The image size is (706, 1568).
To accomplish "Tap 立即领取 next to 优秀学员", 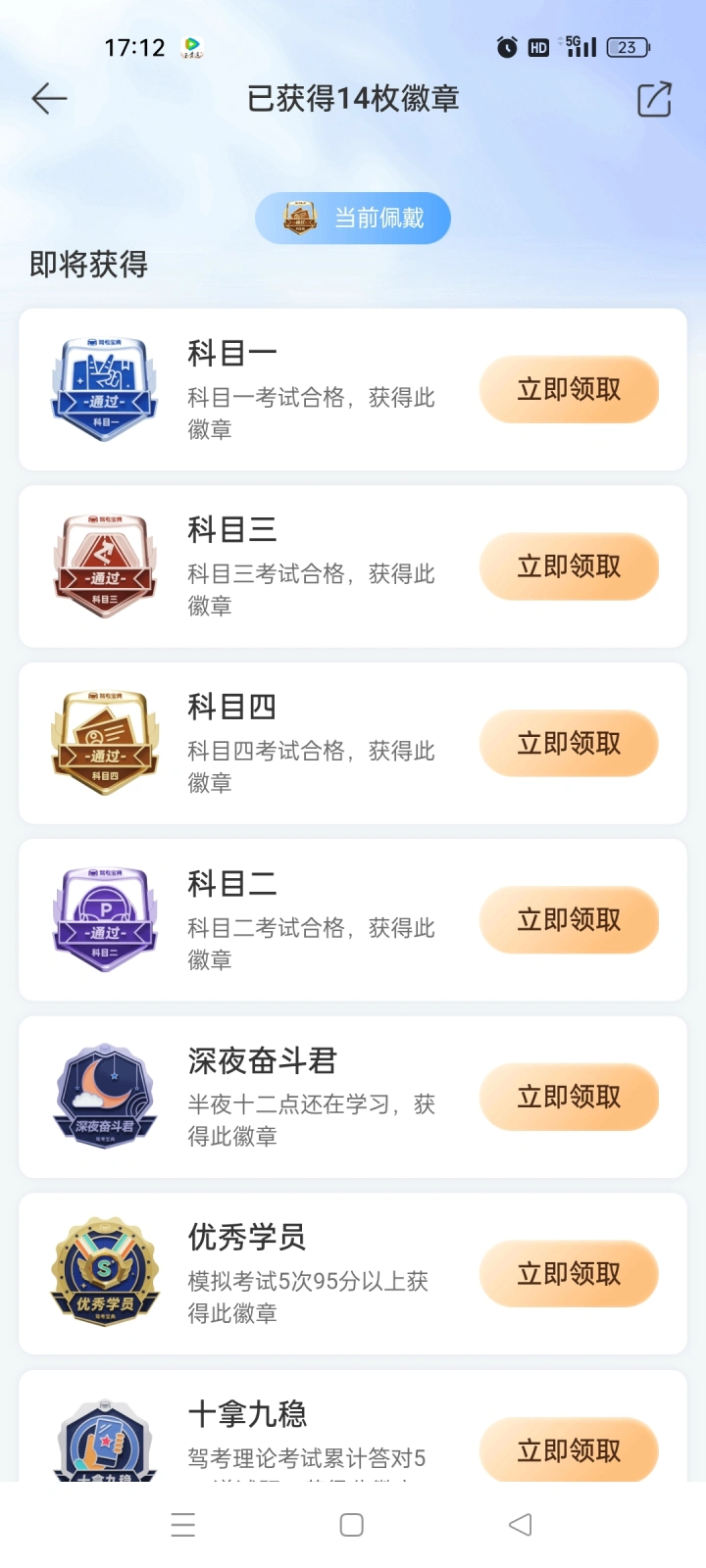I will [569, 1274].
